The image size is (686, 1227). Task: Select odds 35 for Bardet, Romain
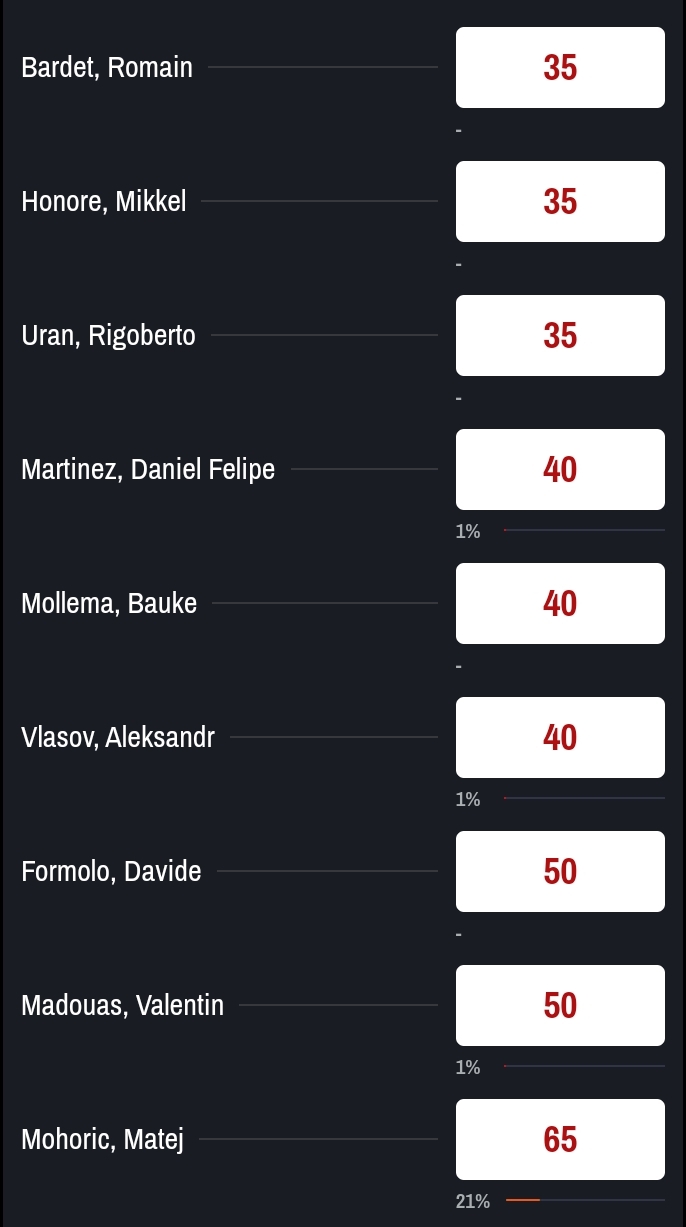point(560,67)
